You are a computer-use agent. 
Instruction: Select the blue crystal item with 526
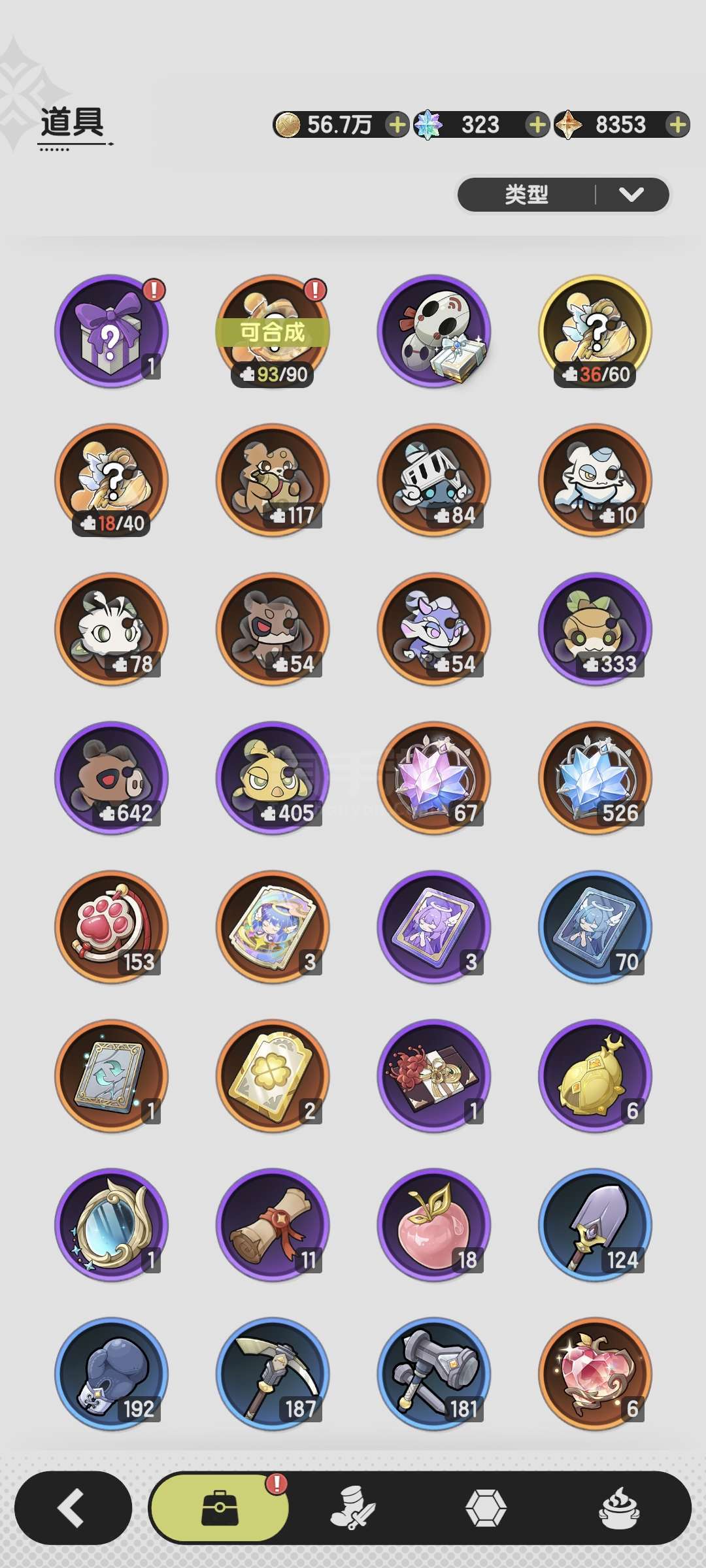point(595,778)
